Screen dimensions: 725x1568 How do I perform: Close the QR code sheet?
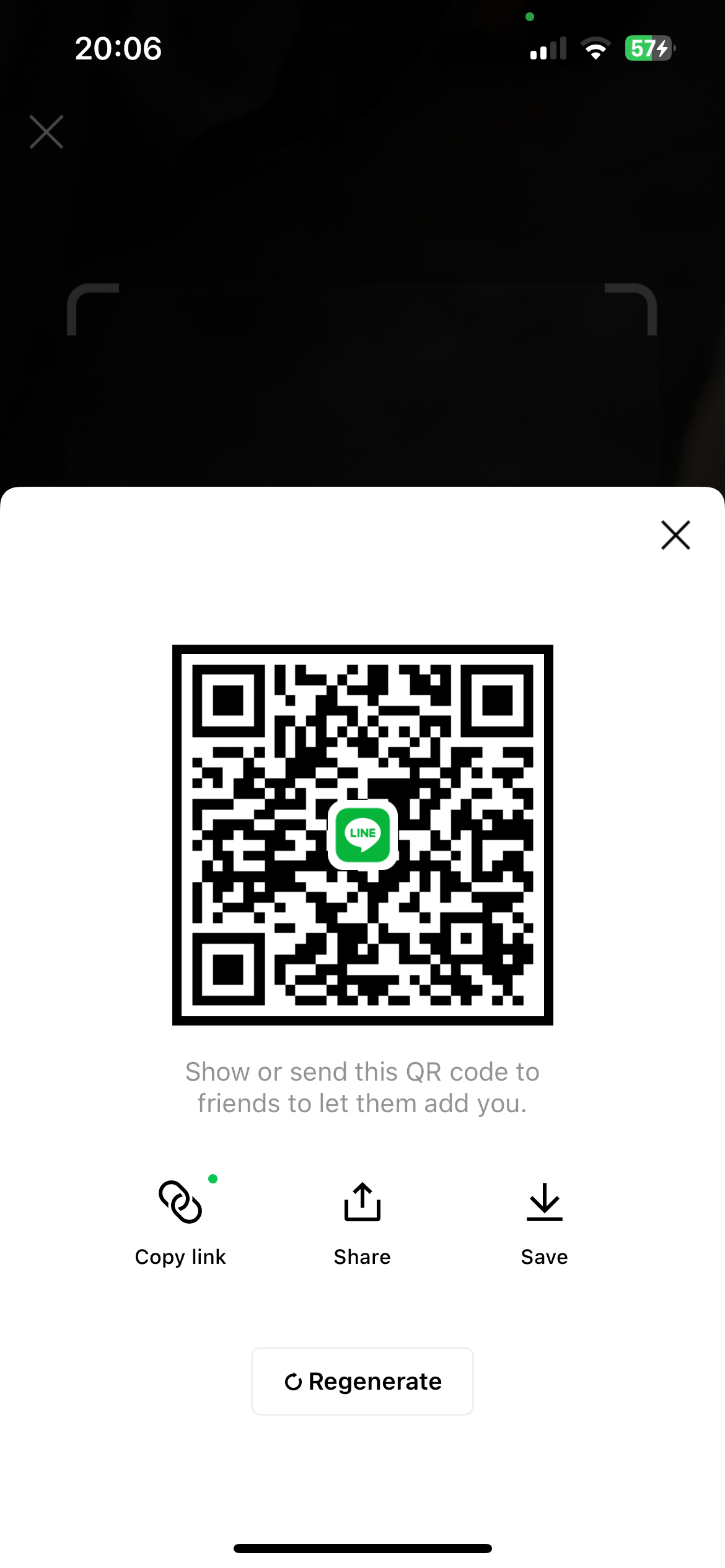tap(675, 535)
